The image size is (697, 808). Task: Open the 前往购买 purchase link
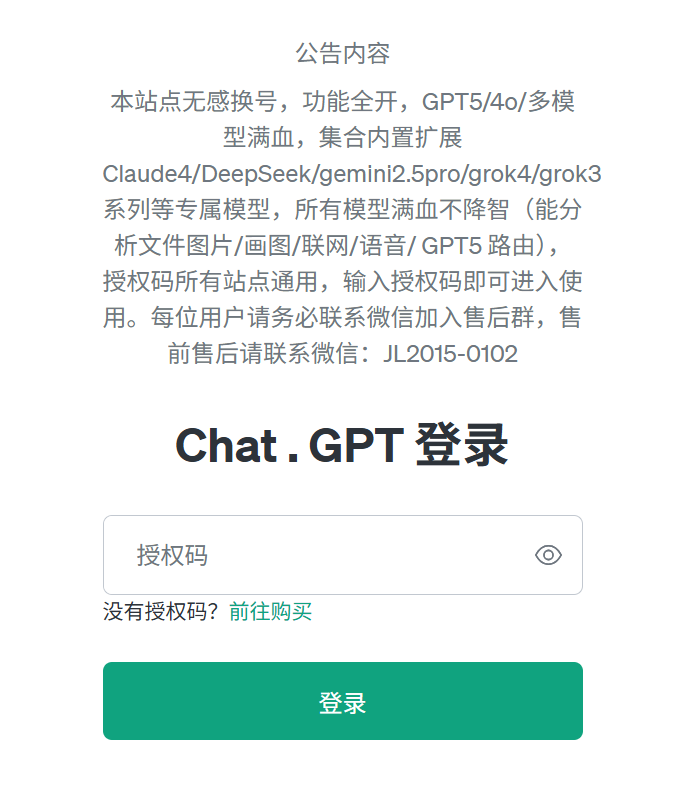click(x=270, y=612)
